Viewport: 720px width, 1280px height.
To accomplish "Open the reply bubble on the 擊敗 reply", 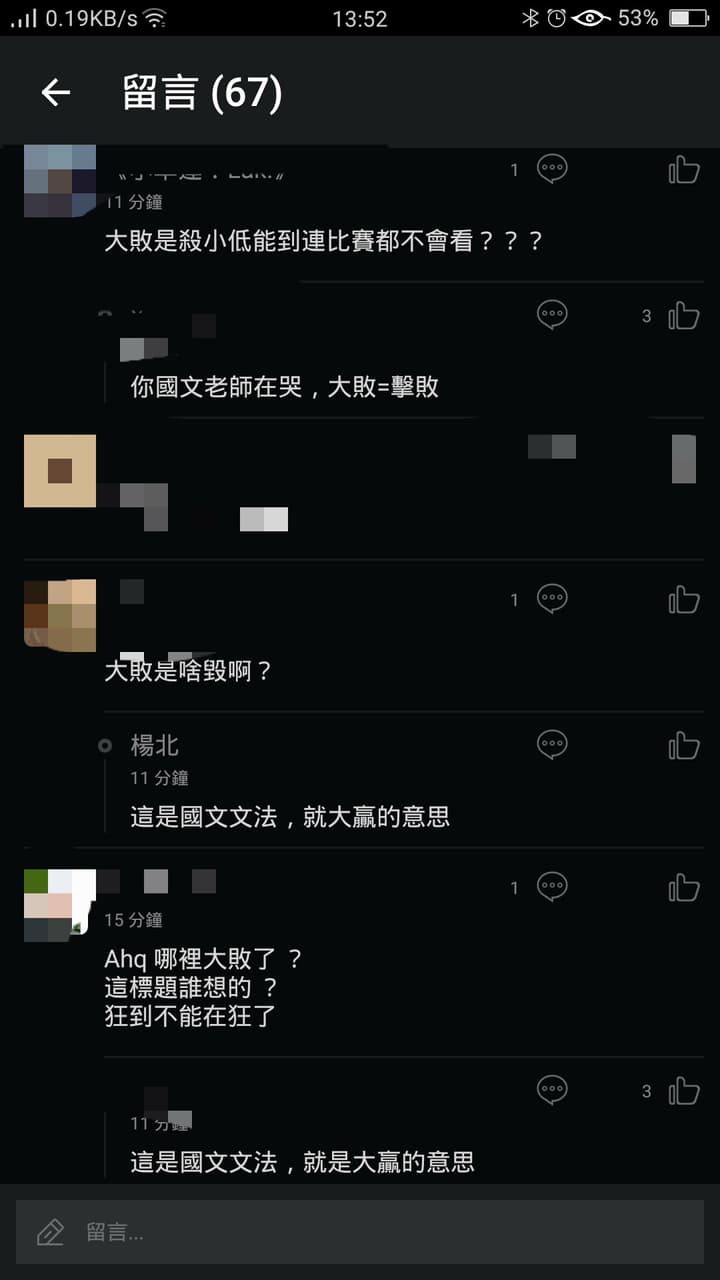I will (553, 314).
